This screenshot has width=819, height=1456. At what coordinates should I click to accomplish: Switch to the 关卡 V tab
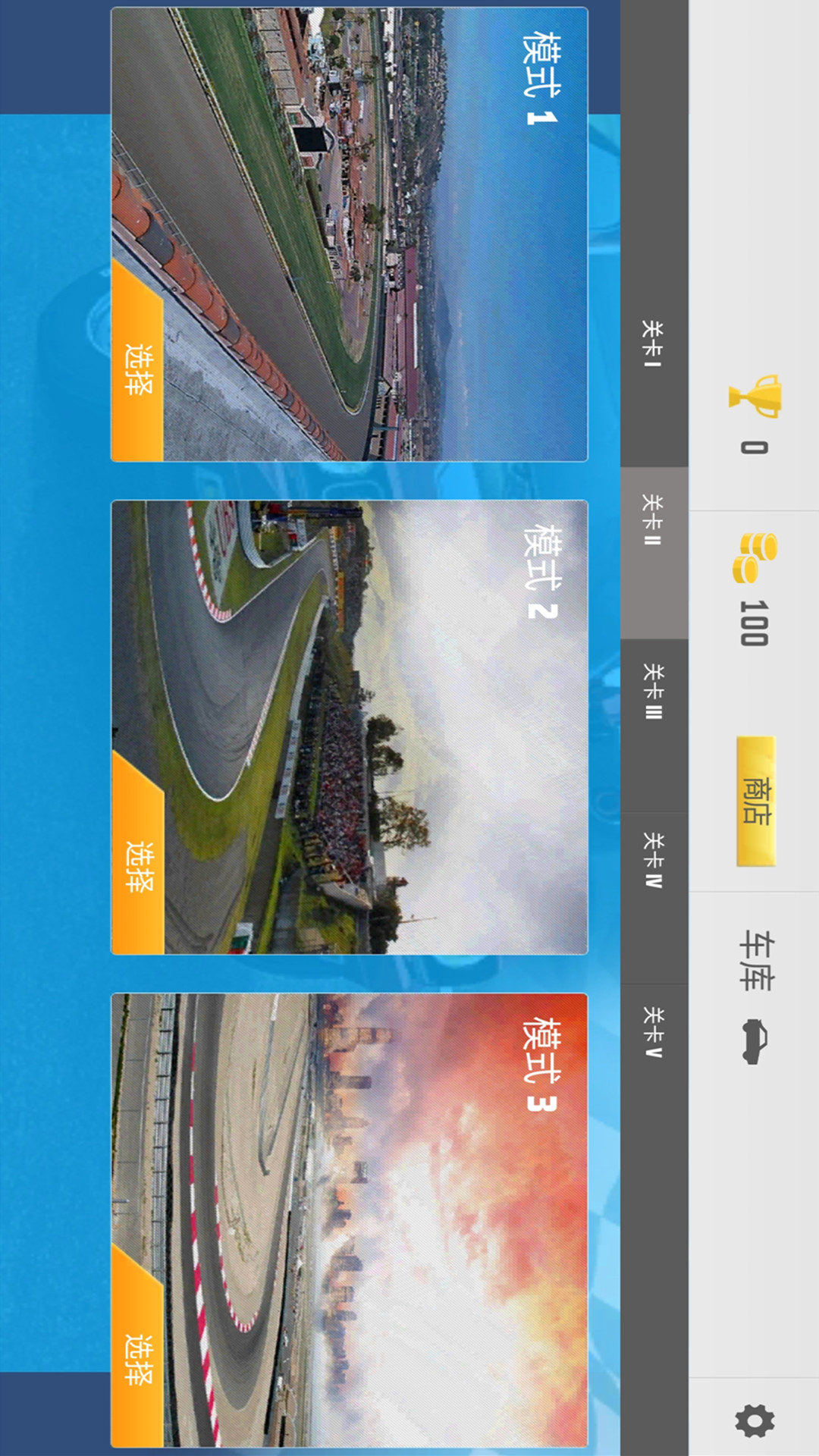tap(654, 1032)
